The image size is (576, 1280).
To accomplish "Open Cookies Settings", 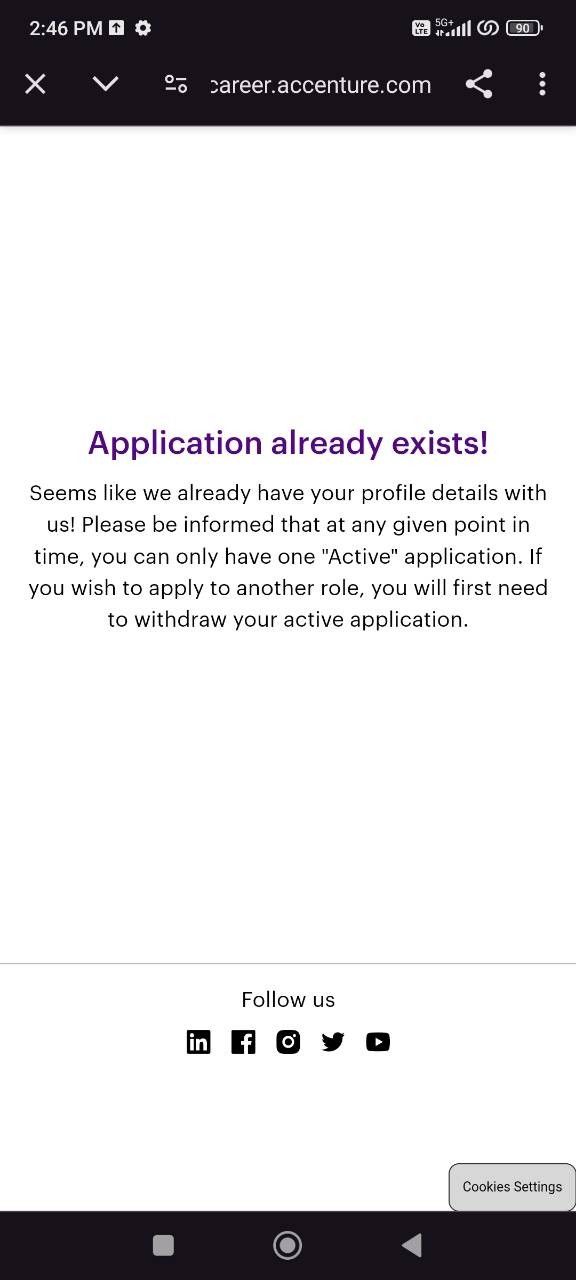I will tap(512, 1187).
